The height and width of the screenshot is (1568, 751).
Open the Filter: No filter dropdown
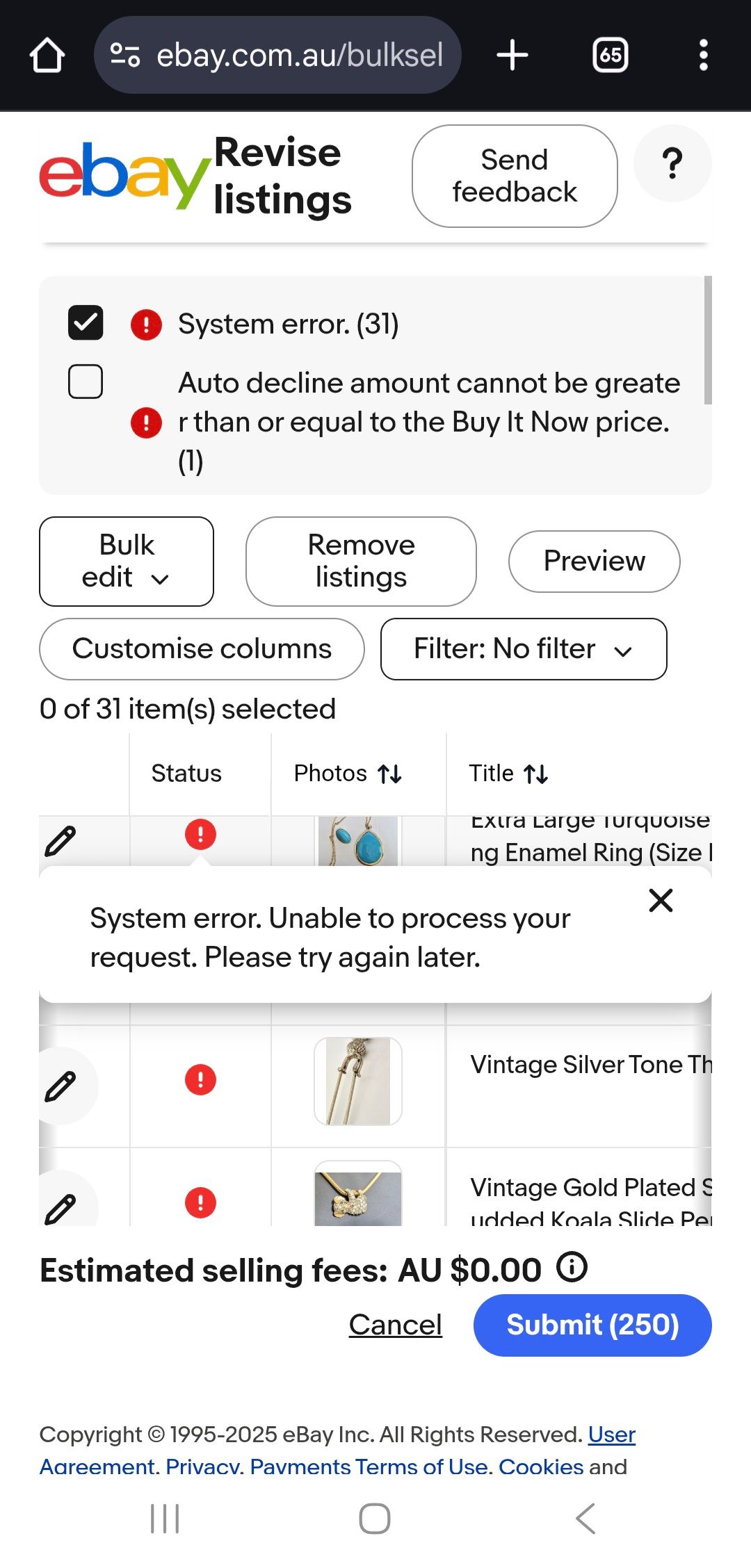tap(524, 649)
